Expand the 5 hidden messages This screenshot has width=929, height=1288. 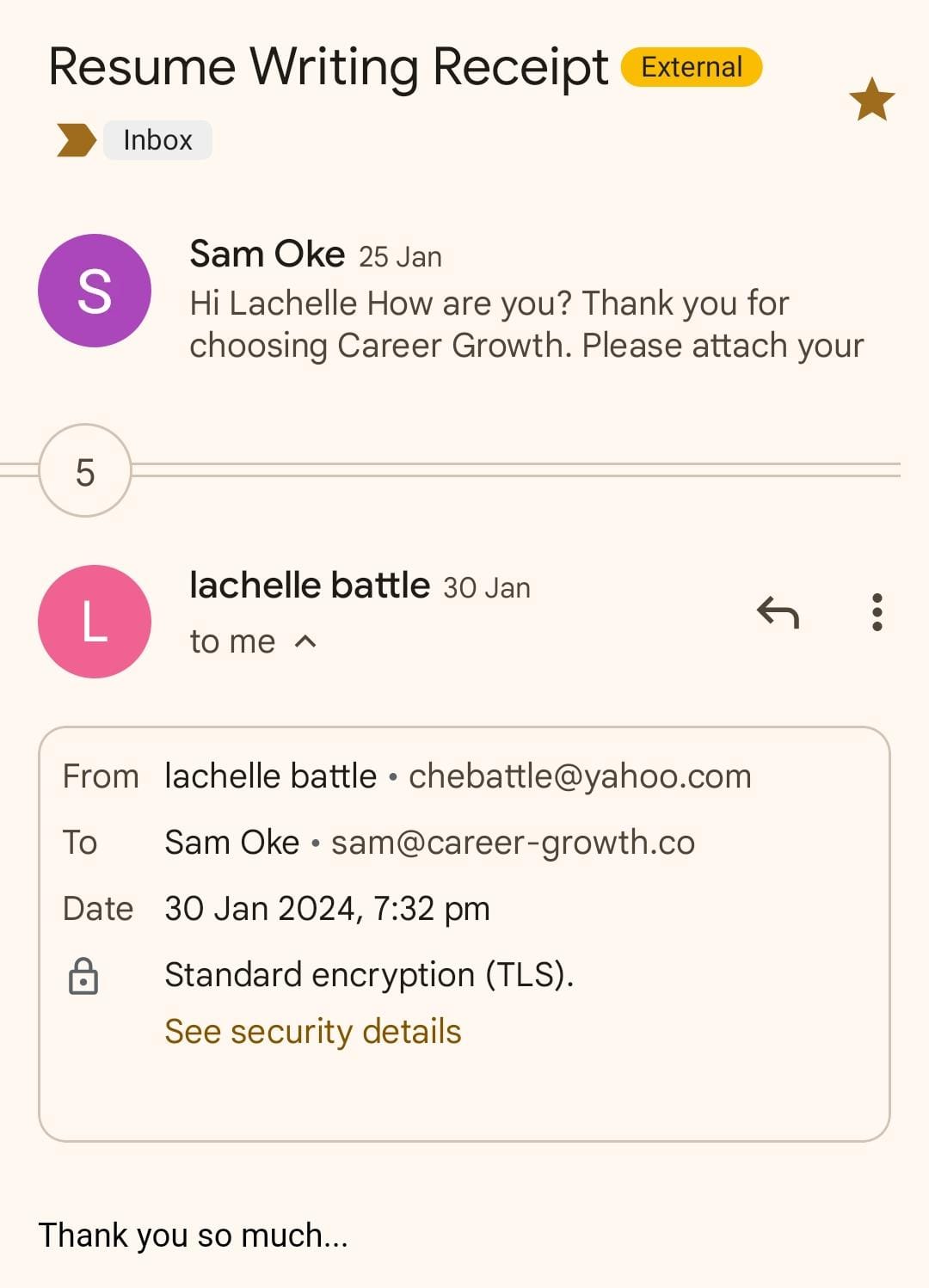tap(85, 471)
